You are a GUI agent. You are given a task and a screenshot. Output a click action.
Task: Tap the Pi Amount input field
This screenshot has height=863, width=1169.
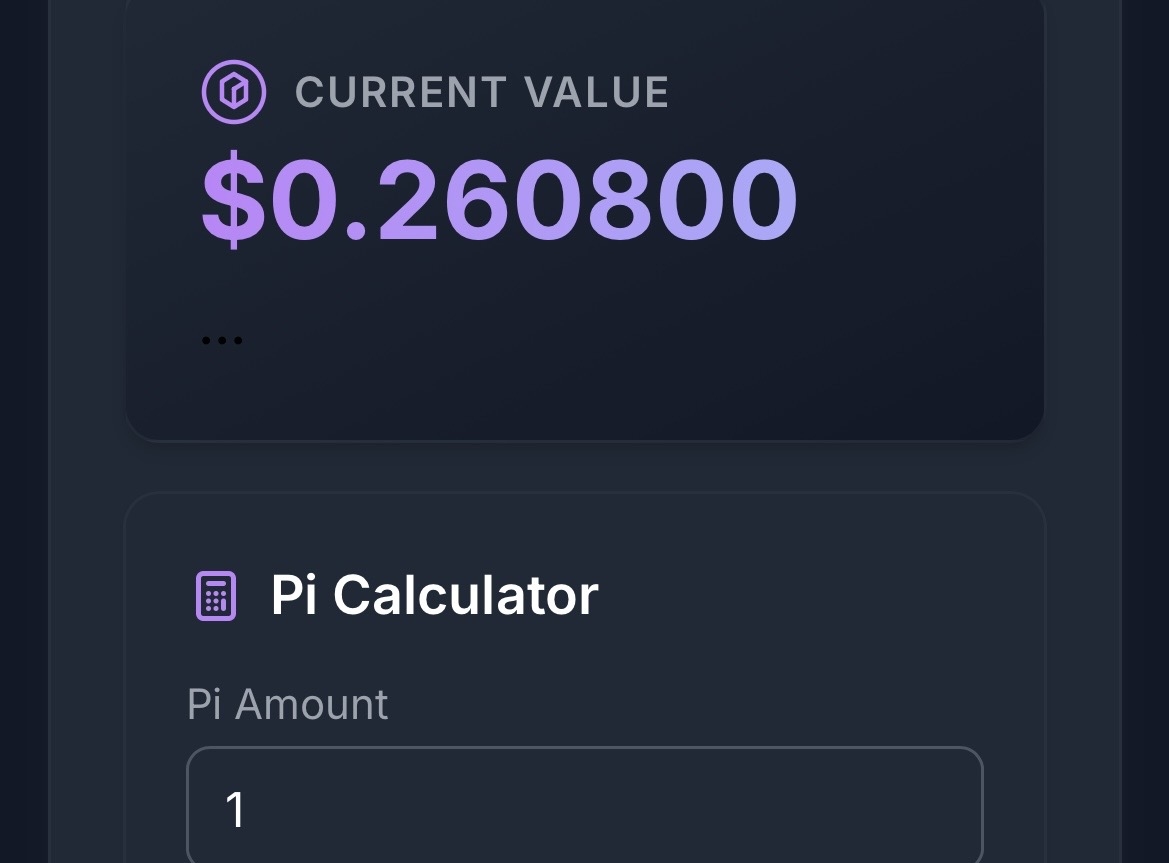coord(584,808)
